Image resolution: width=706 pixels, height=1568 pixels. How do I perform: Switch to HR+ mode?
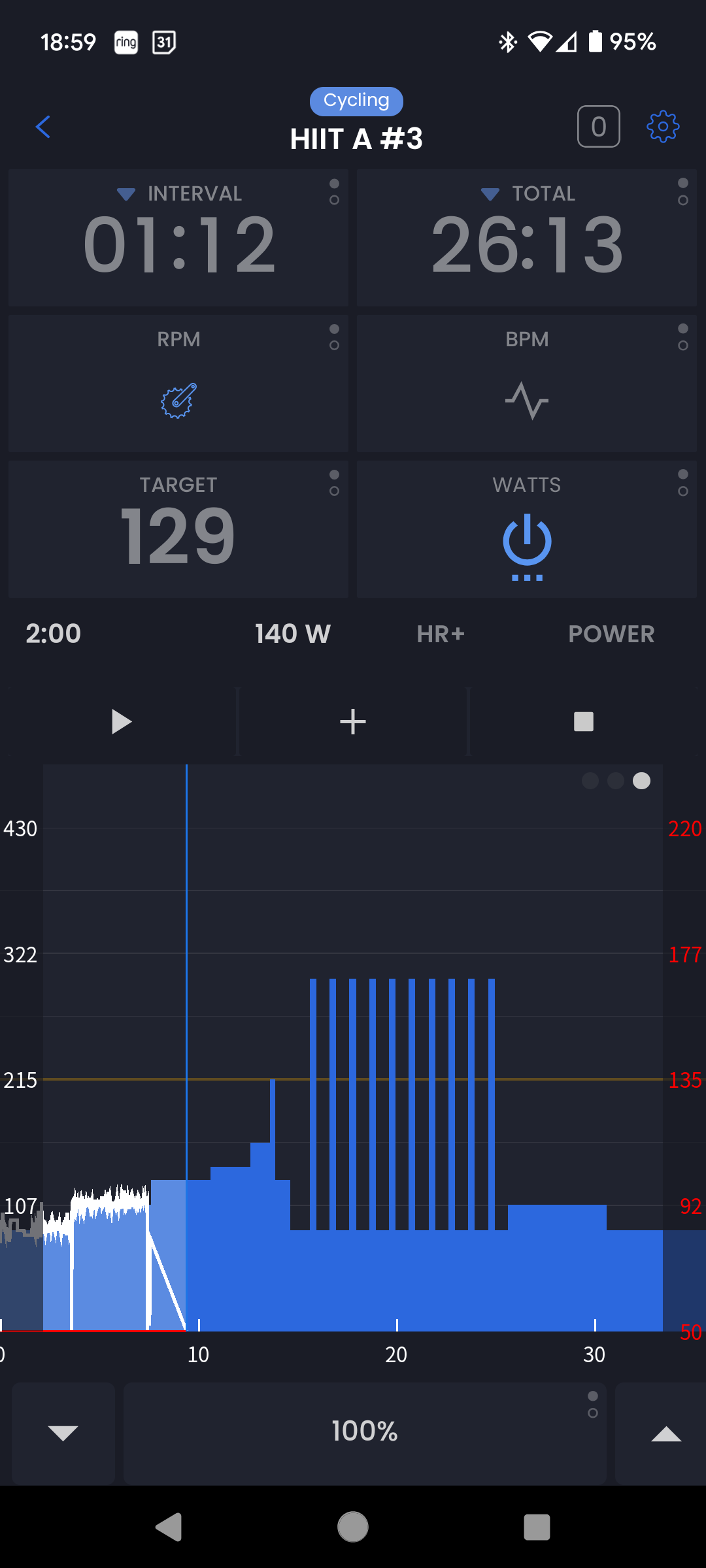point(441,634)
